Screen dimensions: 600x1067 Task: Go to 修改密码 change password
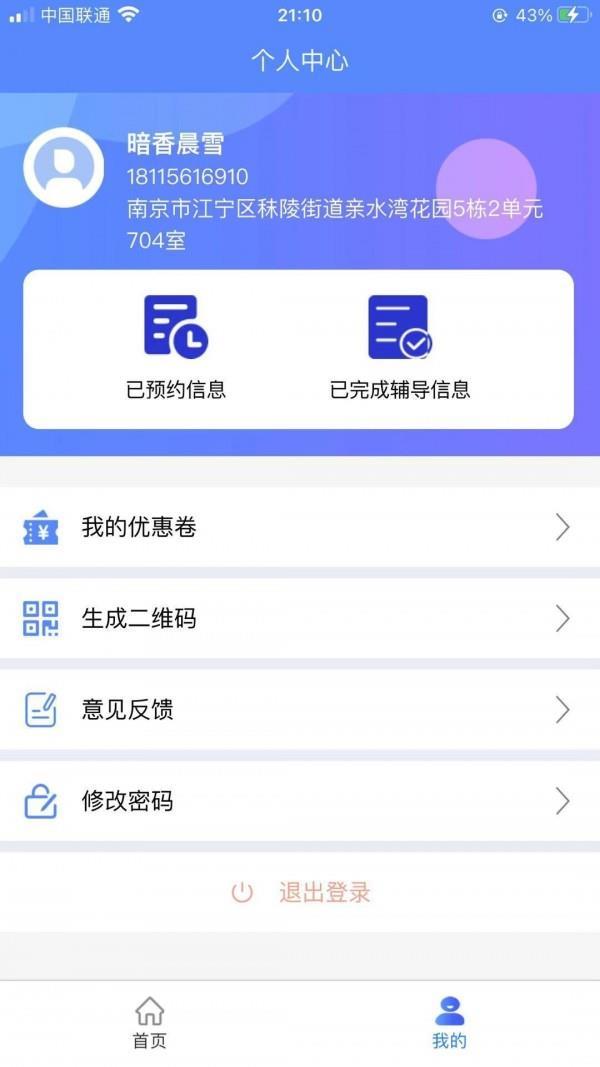click(300, 801)
